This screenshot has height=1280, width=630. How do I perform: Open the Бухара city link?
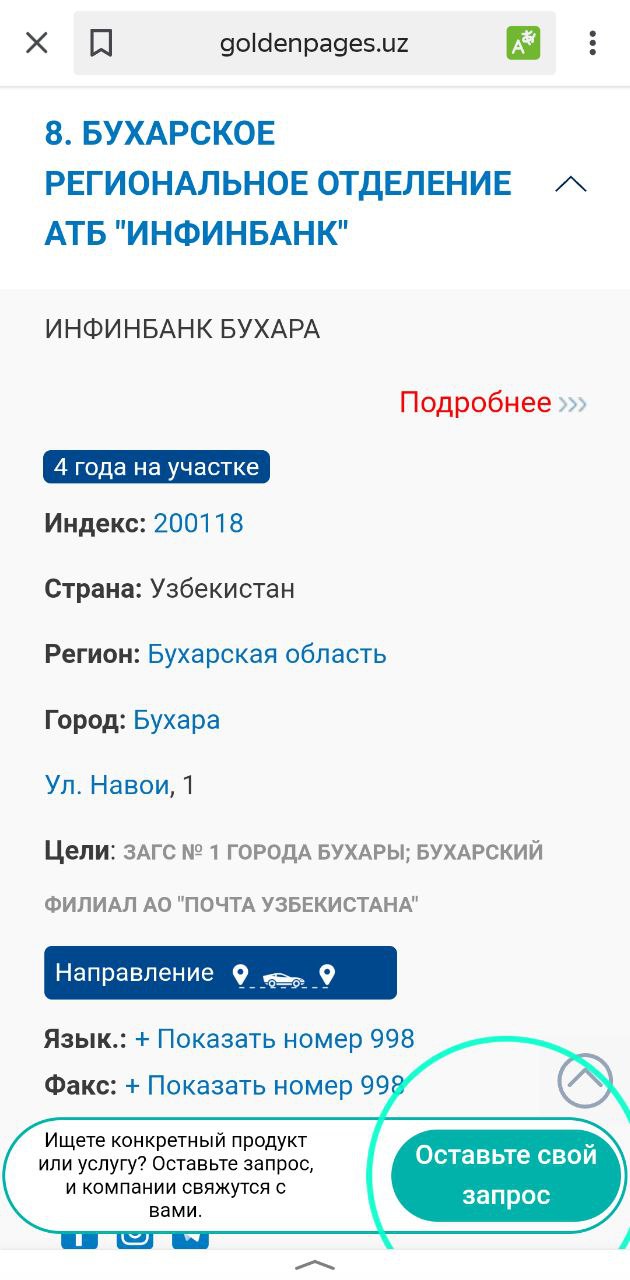[177, 720]
